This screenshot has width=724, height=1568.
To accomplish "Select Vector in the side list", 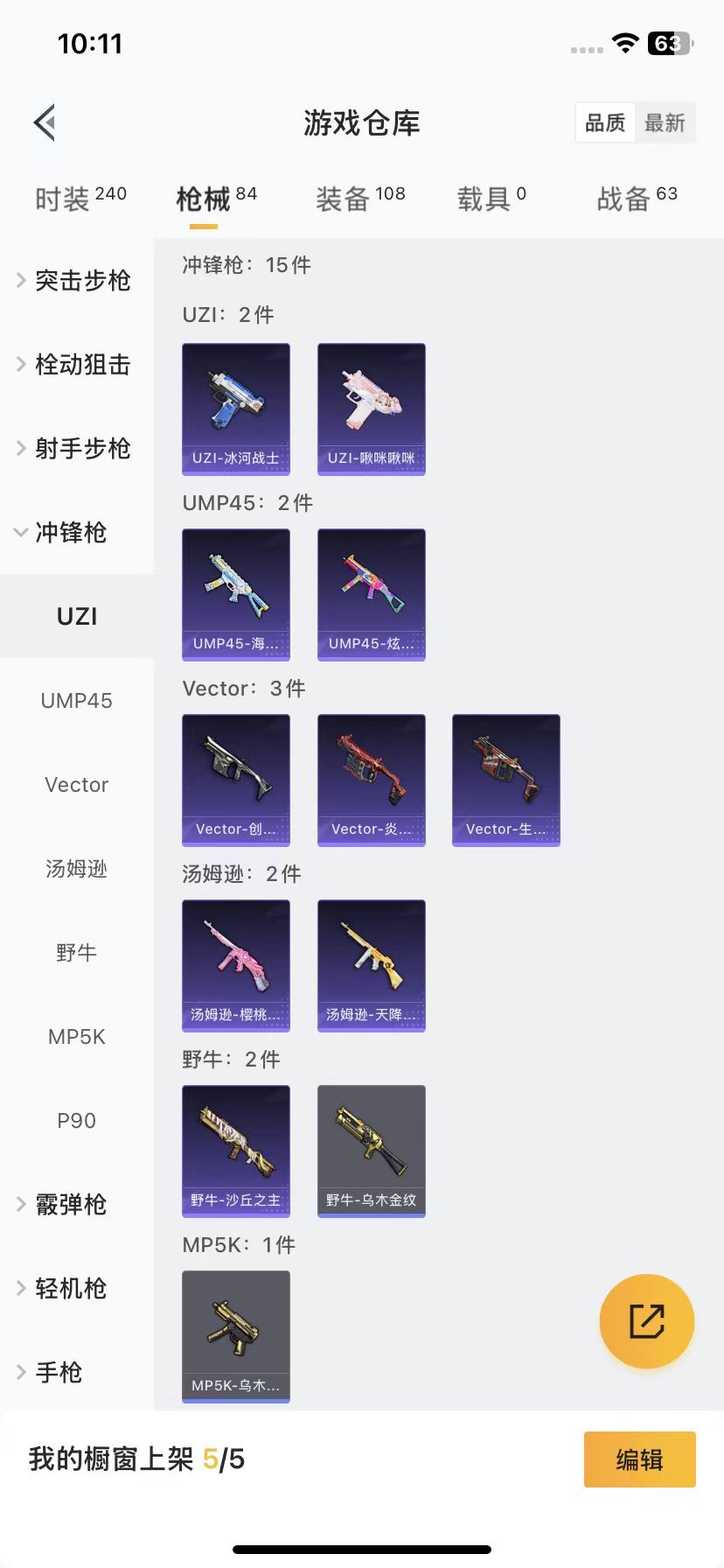I will 77,784.
